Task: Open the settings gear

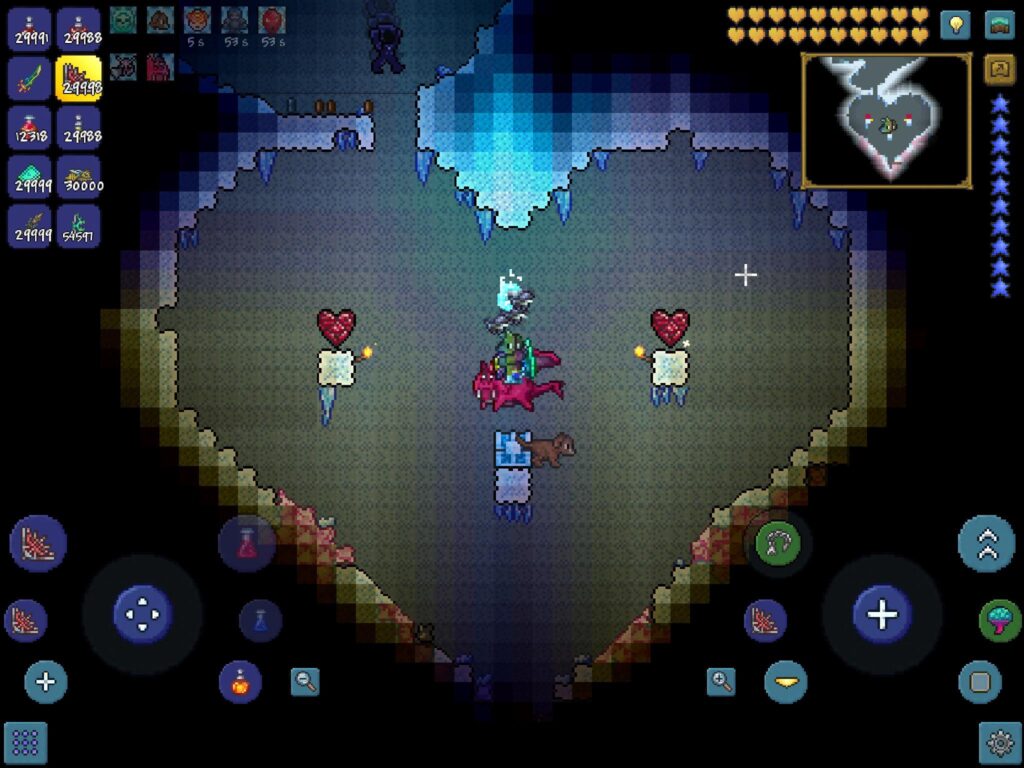Action: point(999,743)
